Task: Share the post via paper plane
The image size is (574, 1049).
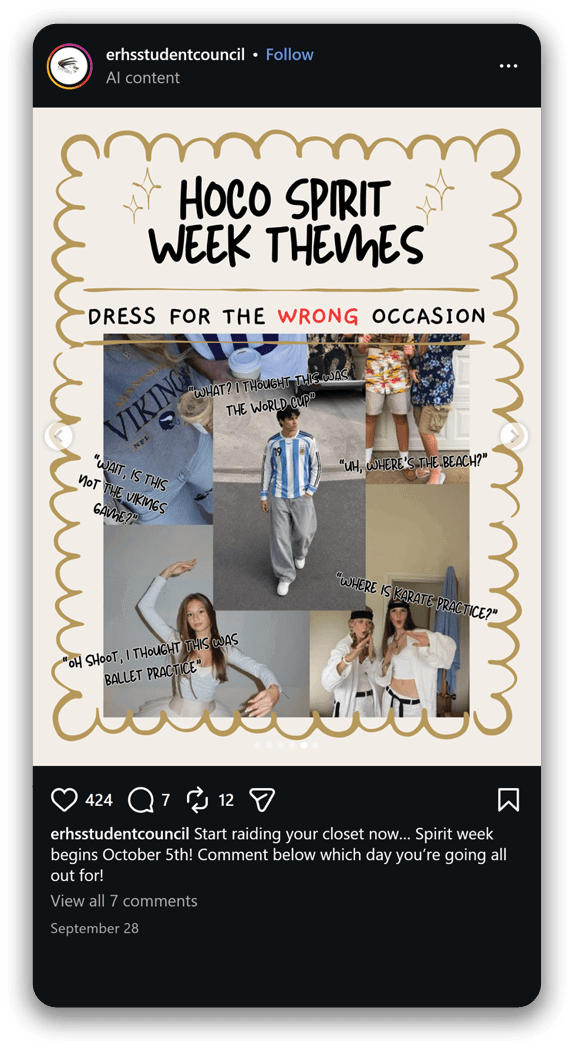Action: (262, 799)
